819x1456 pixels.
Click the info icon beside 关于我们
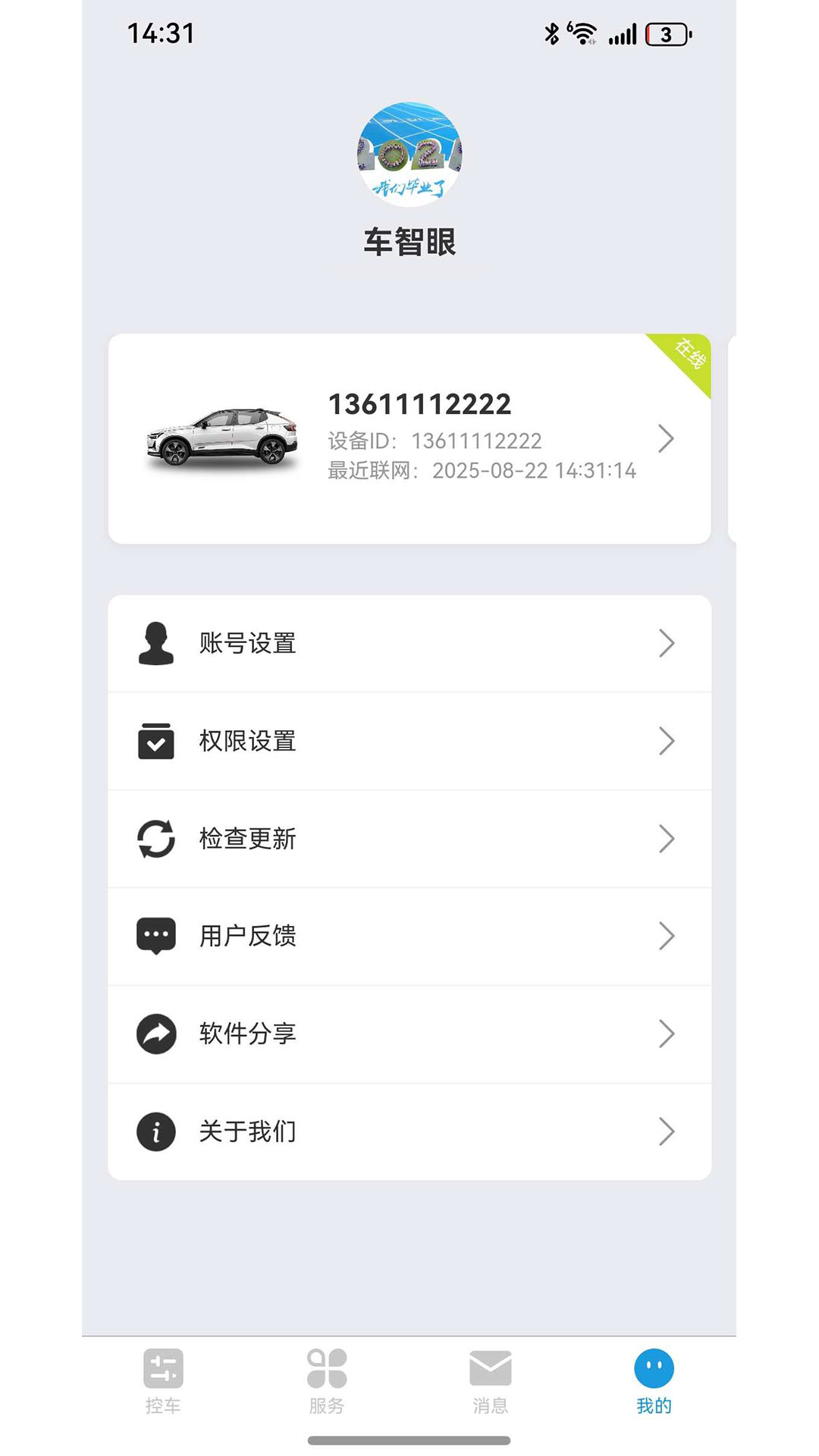click(155, 1131)
